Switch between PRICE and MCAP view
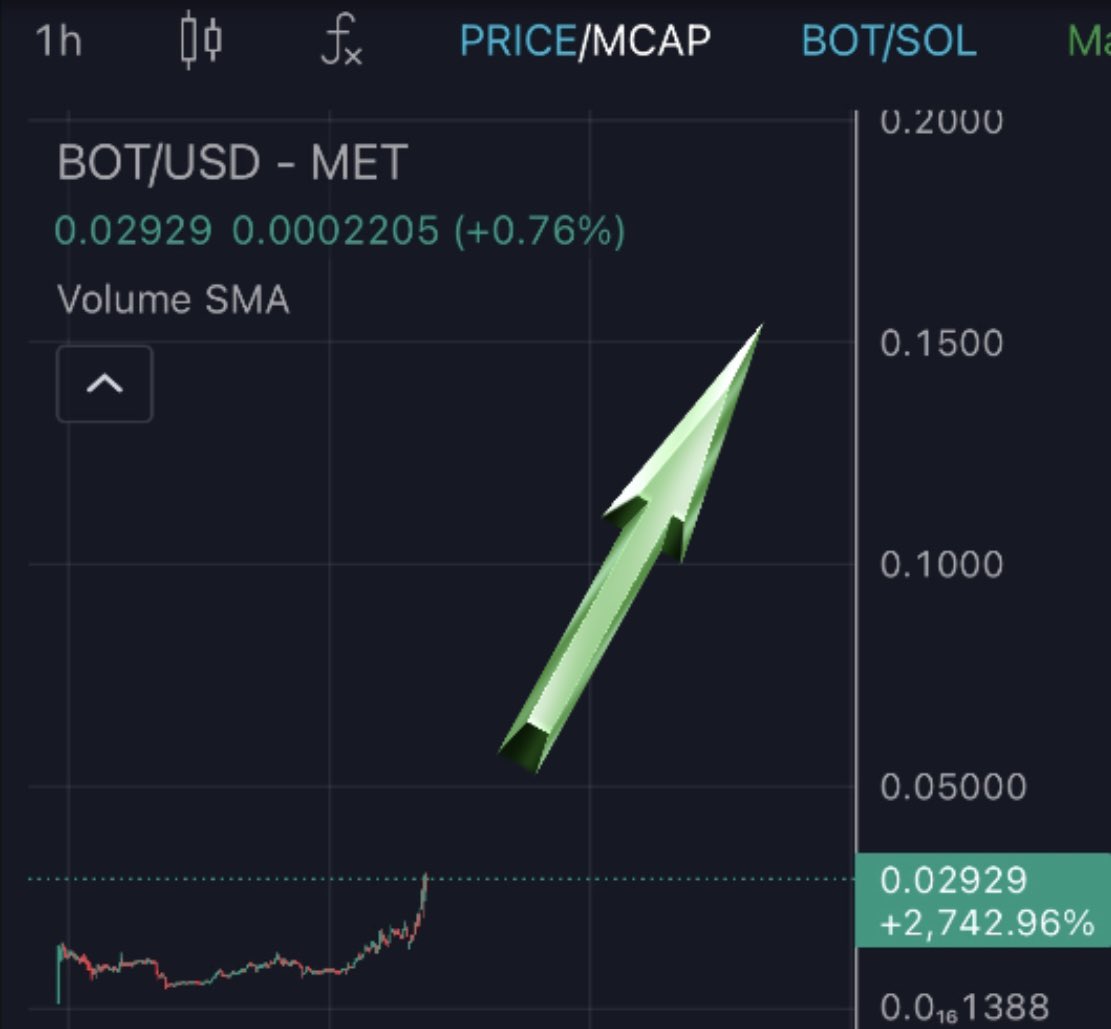Screen dimensions: 1111x1029 pyautogui.click(x=585, y=41)
